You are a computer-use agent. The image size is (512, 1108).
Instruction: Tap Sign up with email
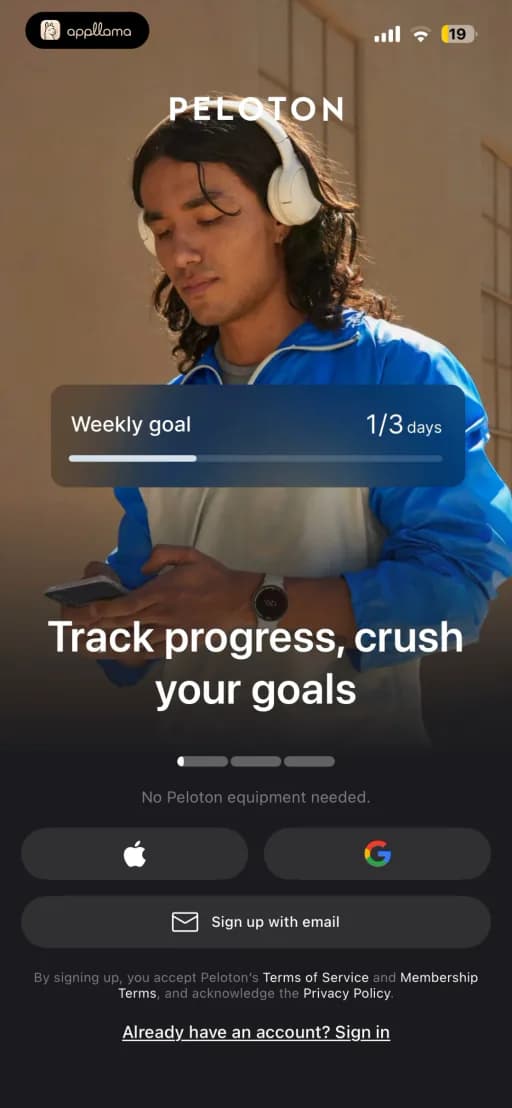pos(256,922)
